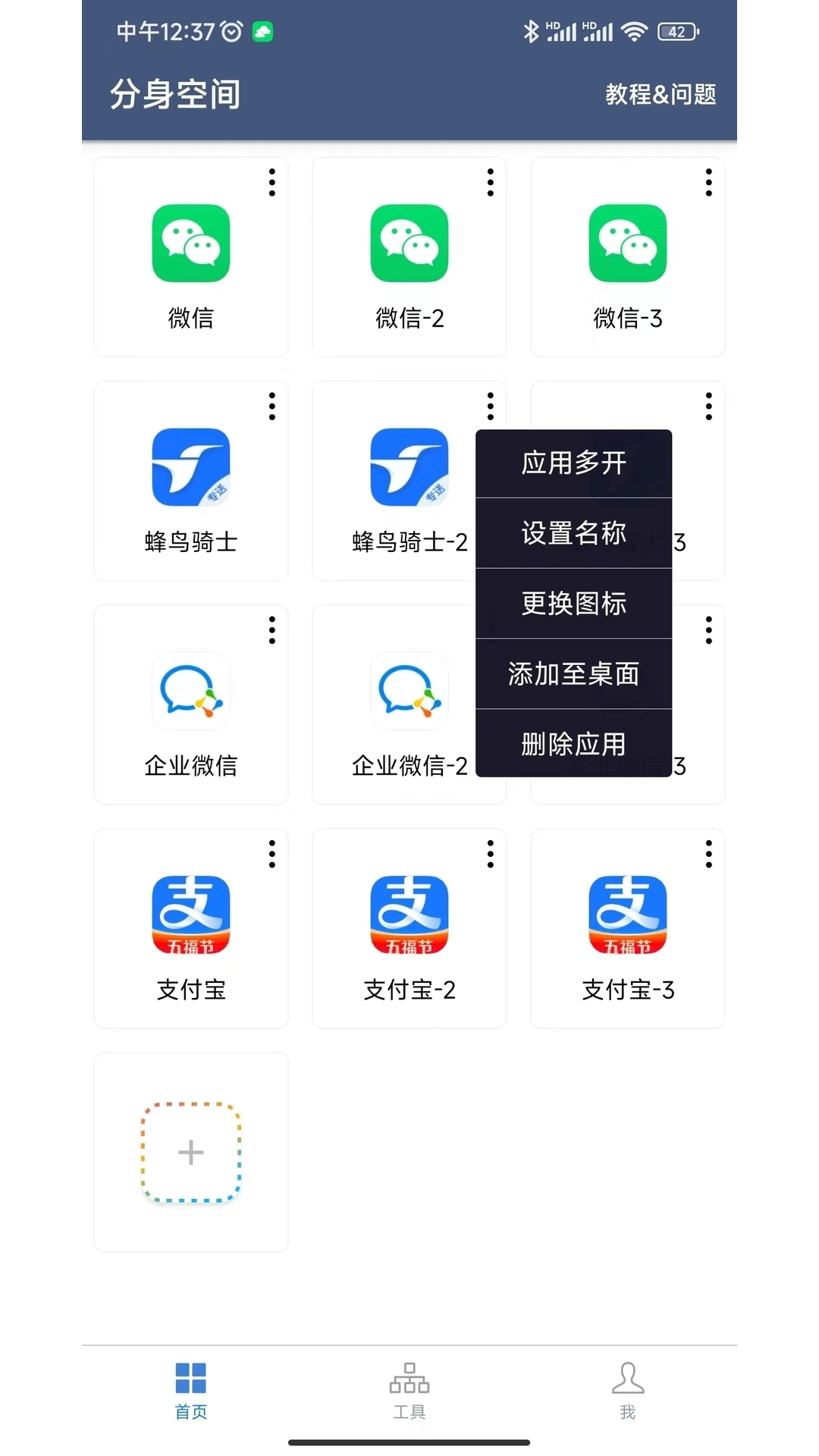This screenshot has height=1456, width=819.
Task: Select 更换图标 menu option
Action: [573, 604]
